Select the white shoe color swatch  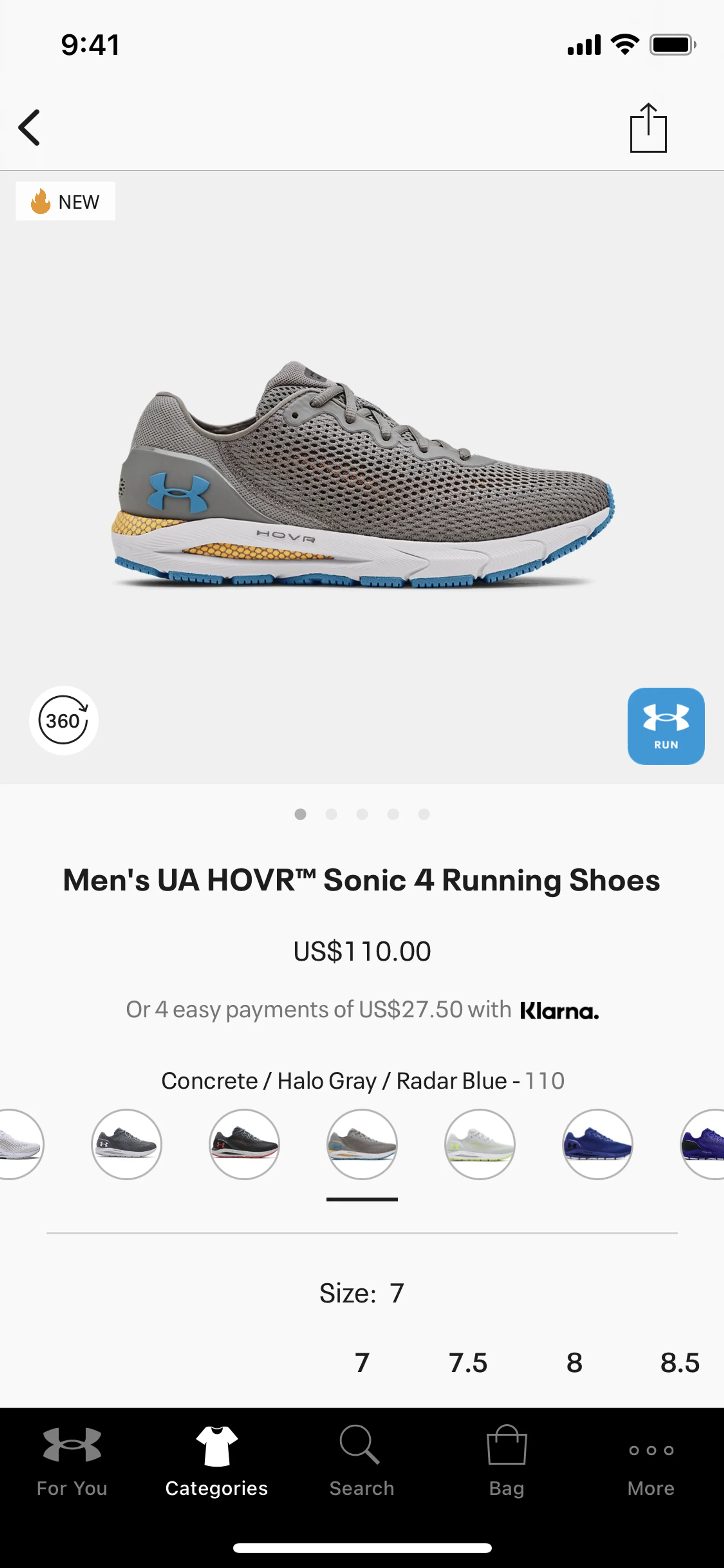click(18, 1144)
